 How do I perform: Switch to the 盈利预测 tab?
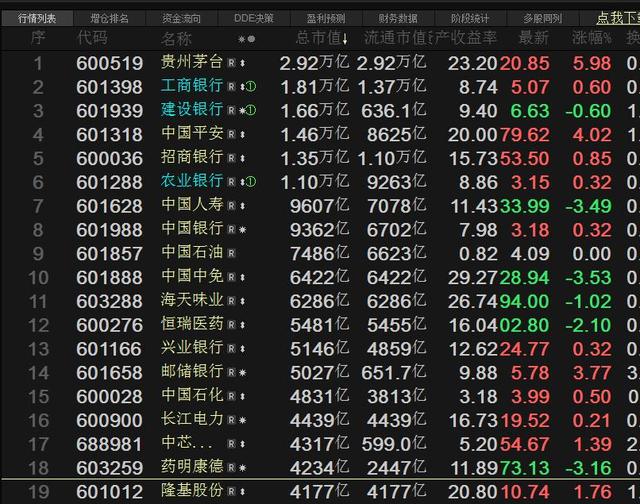point(325,17)
